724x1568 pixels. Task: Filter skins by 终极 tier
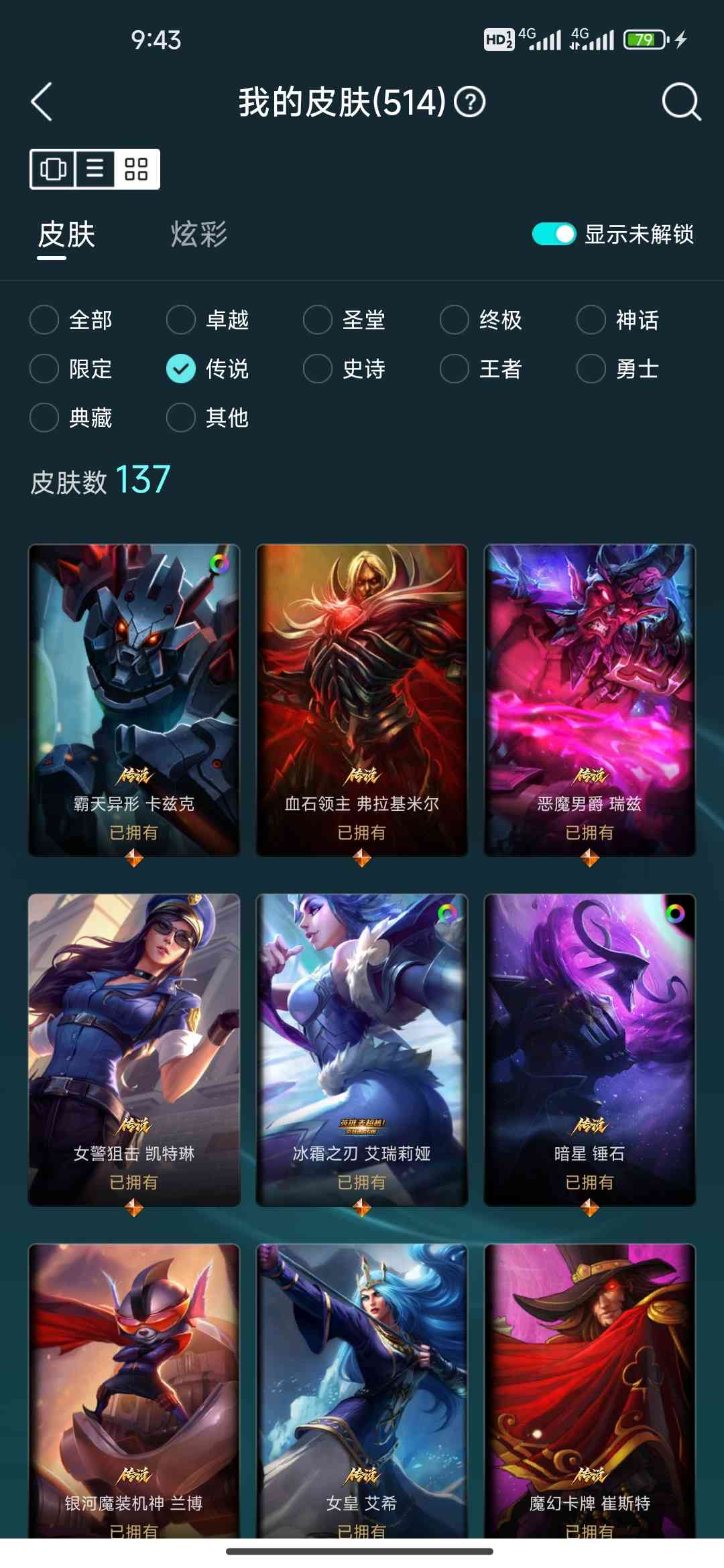point(455,320)
